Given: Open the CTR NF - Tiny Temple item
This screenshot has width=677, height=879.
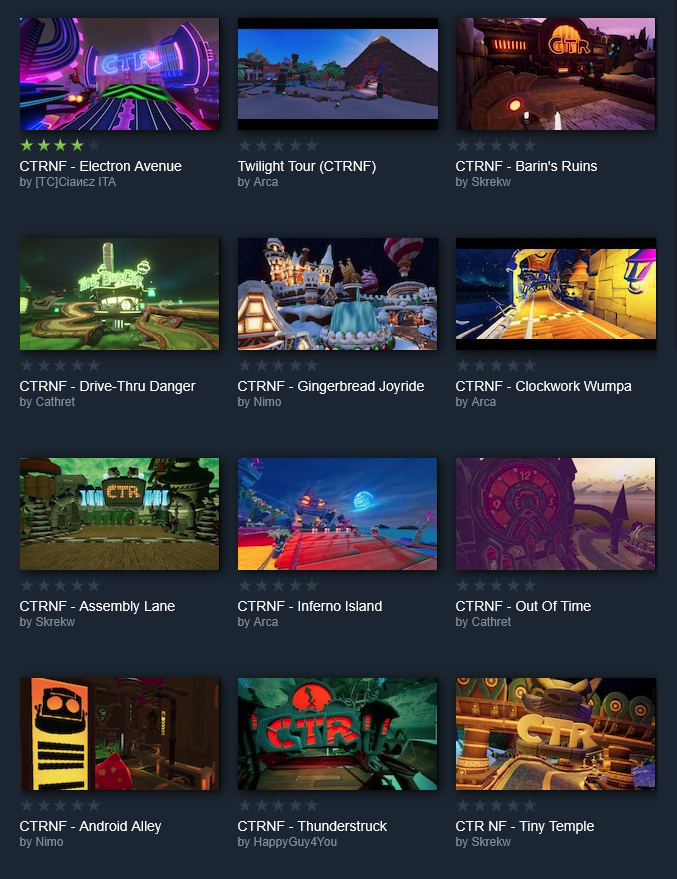Looking at the screenshot, I should click(x=555, y=733).
